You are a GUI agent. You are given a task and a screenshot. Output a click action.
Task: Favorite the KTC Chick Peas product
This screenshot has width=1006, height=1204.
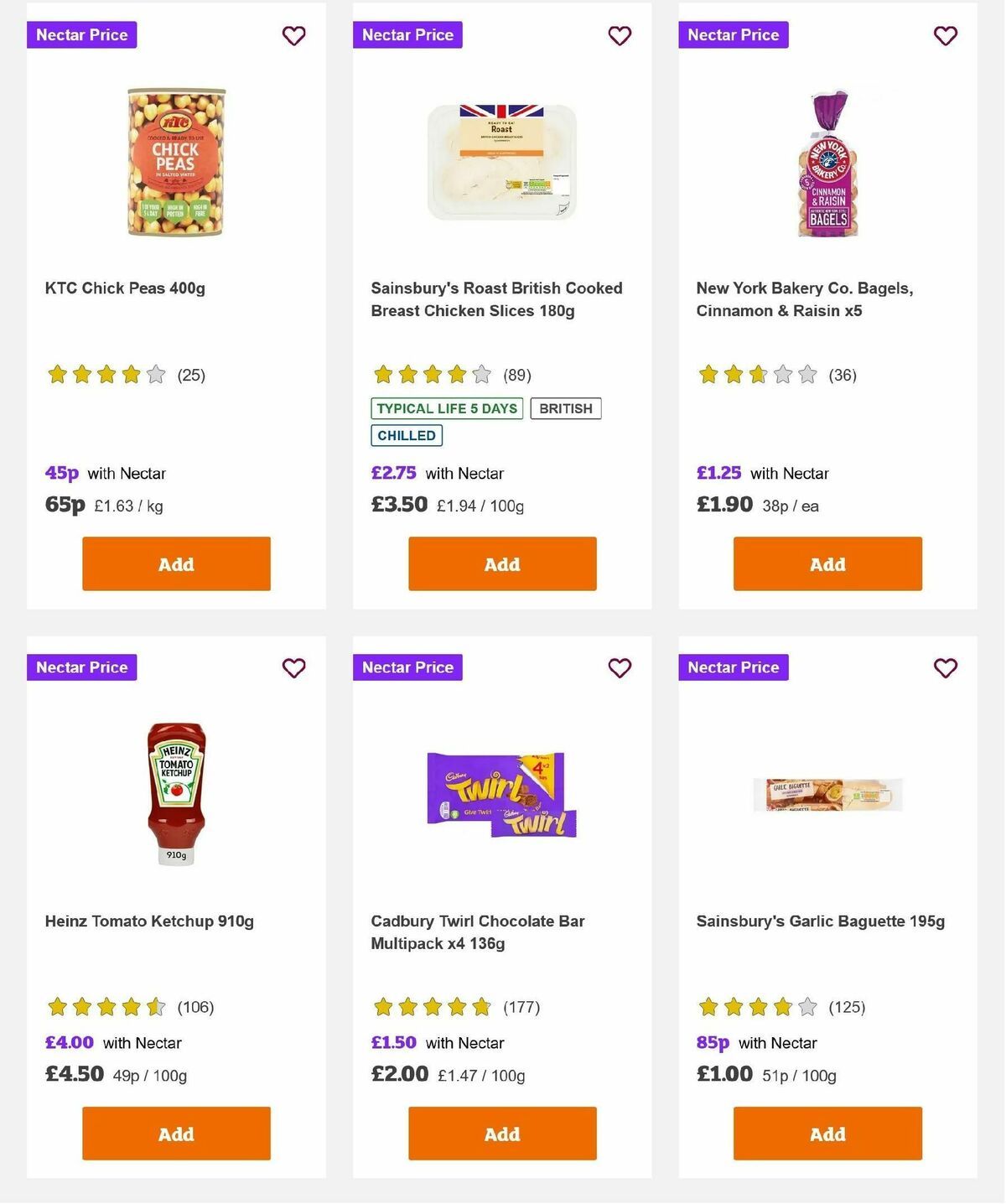[293, 35]
